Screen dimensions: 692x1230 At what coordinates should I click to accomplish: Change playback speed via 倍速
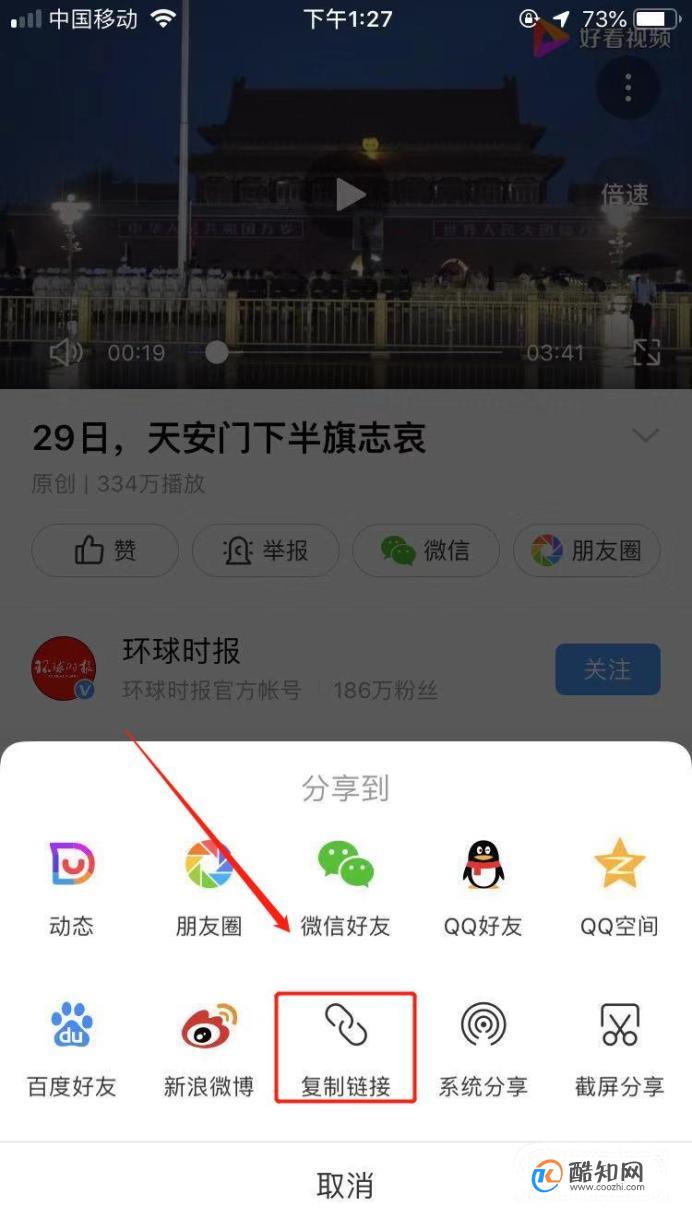point(625,194)
